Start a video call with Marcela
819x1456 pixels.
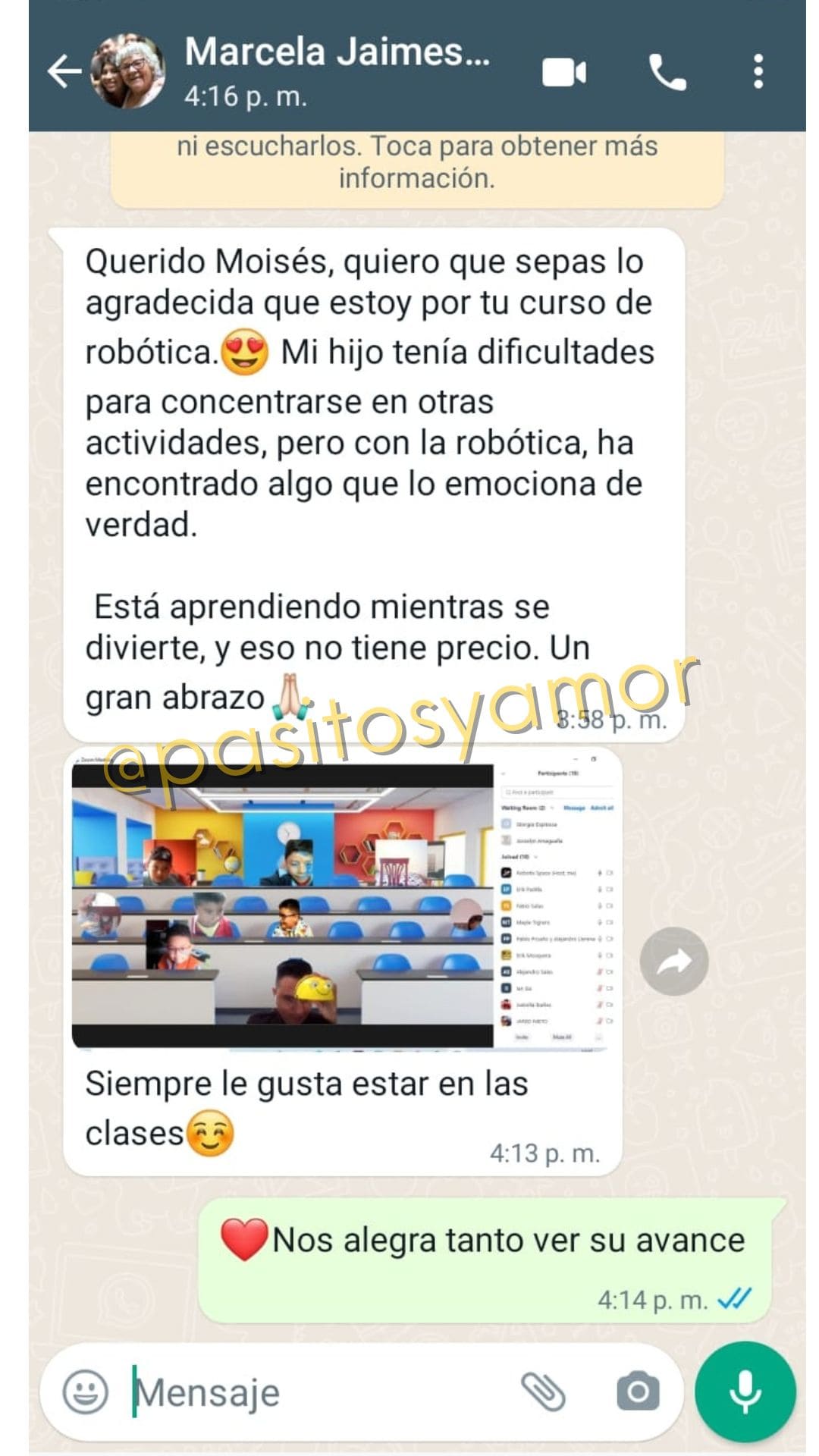click(564, 73)
